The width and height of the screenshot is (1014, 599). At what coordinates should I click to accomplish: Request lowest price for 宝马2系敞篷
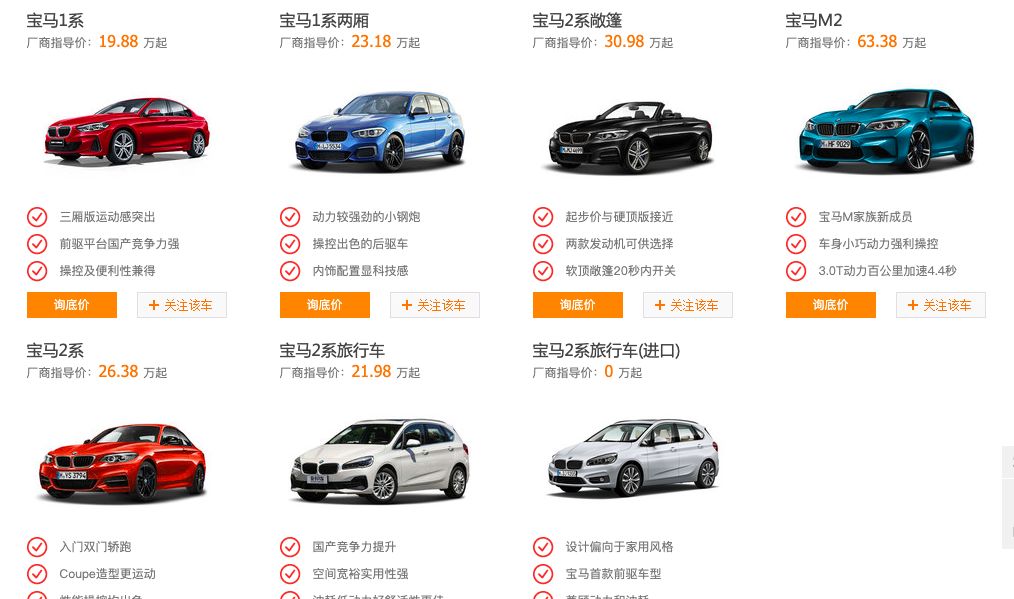(x=577, y=305)
